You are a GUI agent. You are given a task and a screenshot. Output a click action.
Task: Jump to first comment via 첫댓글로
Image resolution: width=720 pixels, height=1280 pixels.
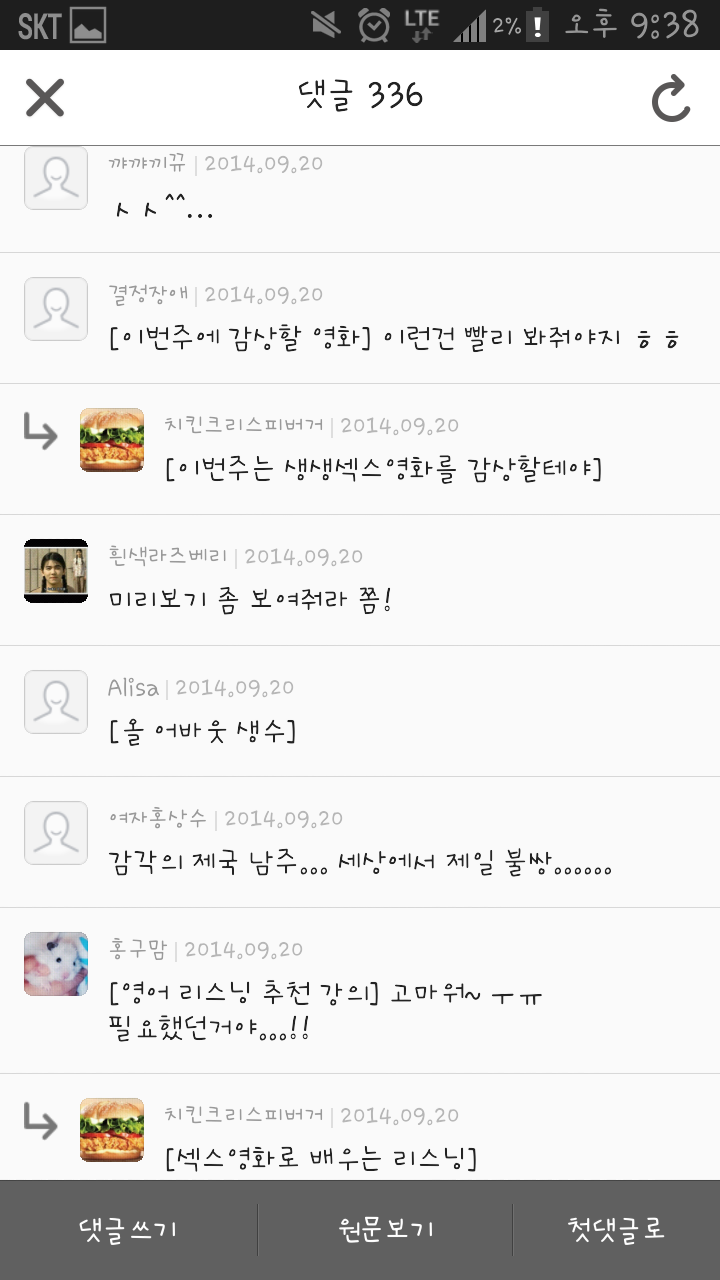(616, 1229)
